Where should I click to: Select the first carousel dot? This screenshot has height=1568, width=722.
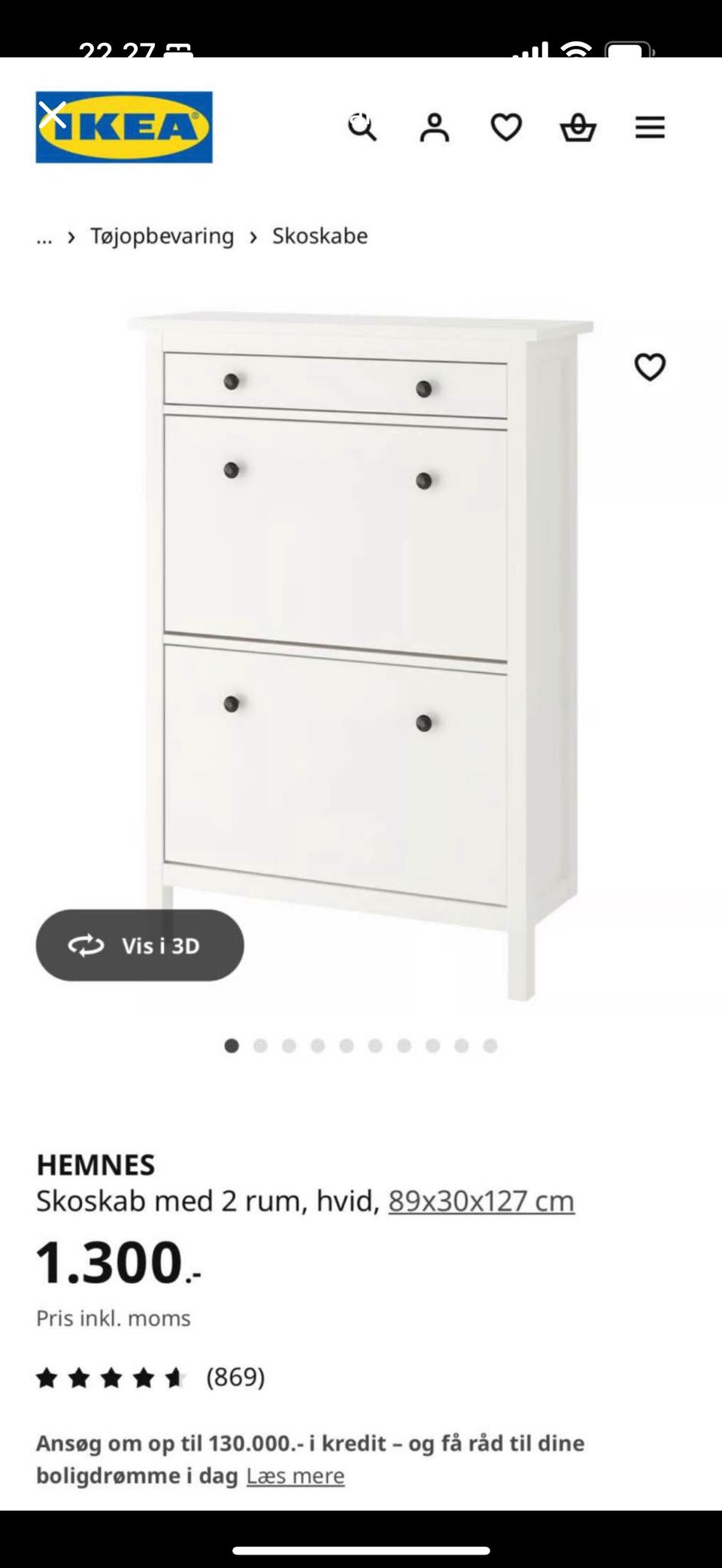click(231, 1046)
